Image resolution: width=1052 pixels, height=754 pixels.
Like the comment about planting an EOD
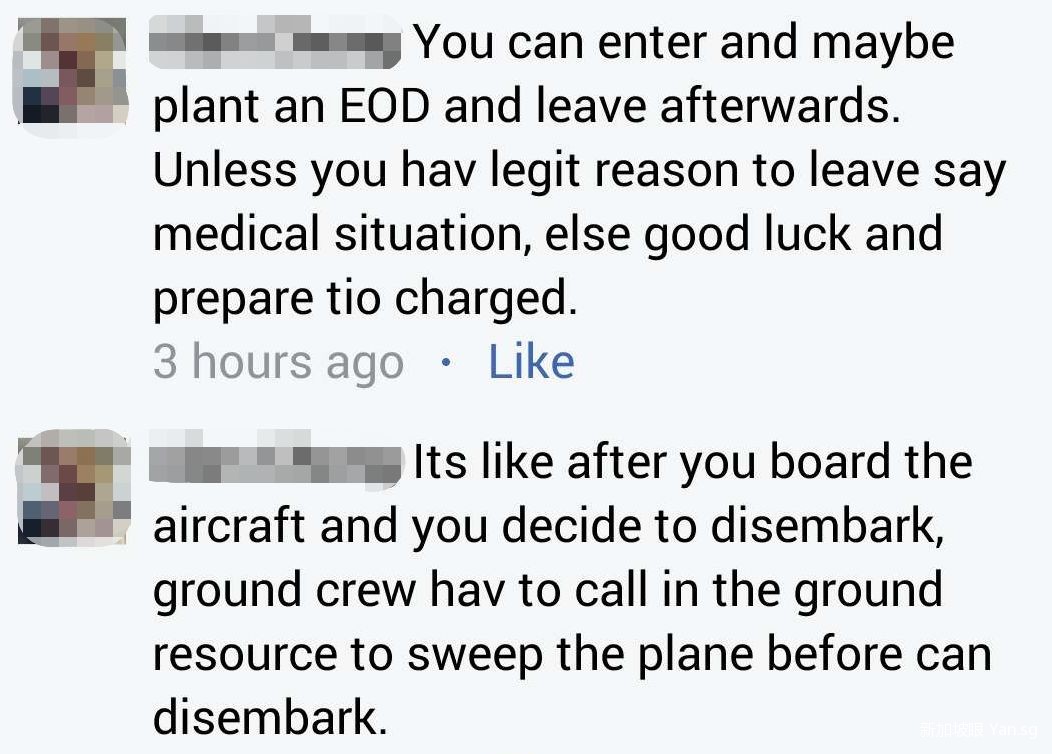[530, 362]
